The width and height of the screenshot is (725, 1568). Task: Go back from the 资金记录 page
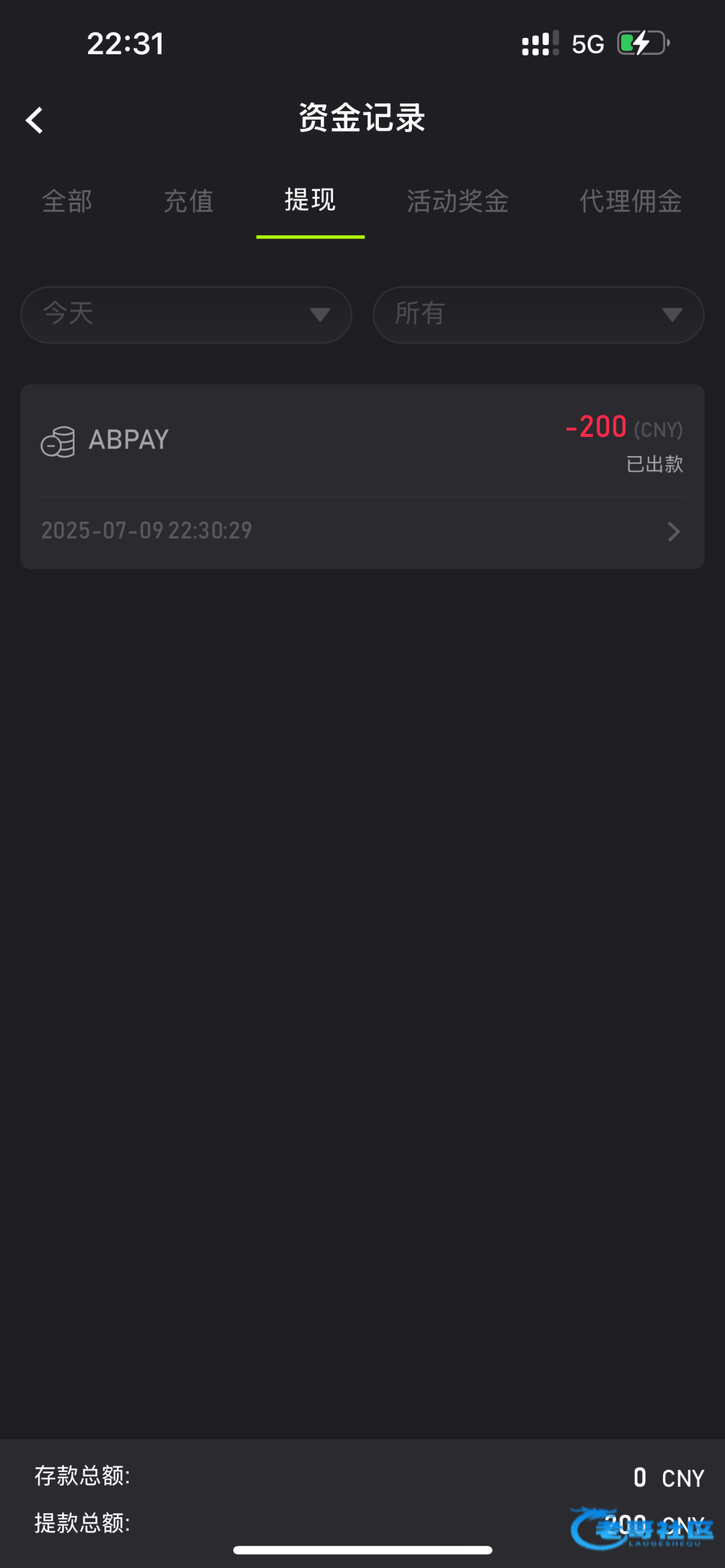[35, 120]
